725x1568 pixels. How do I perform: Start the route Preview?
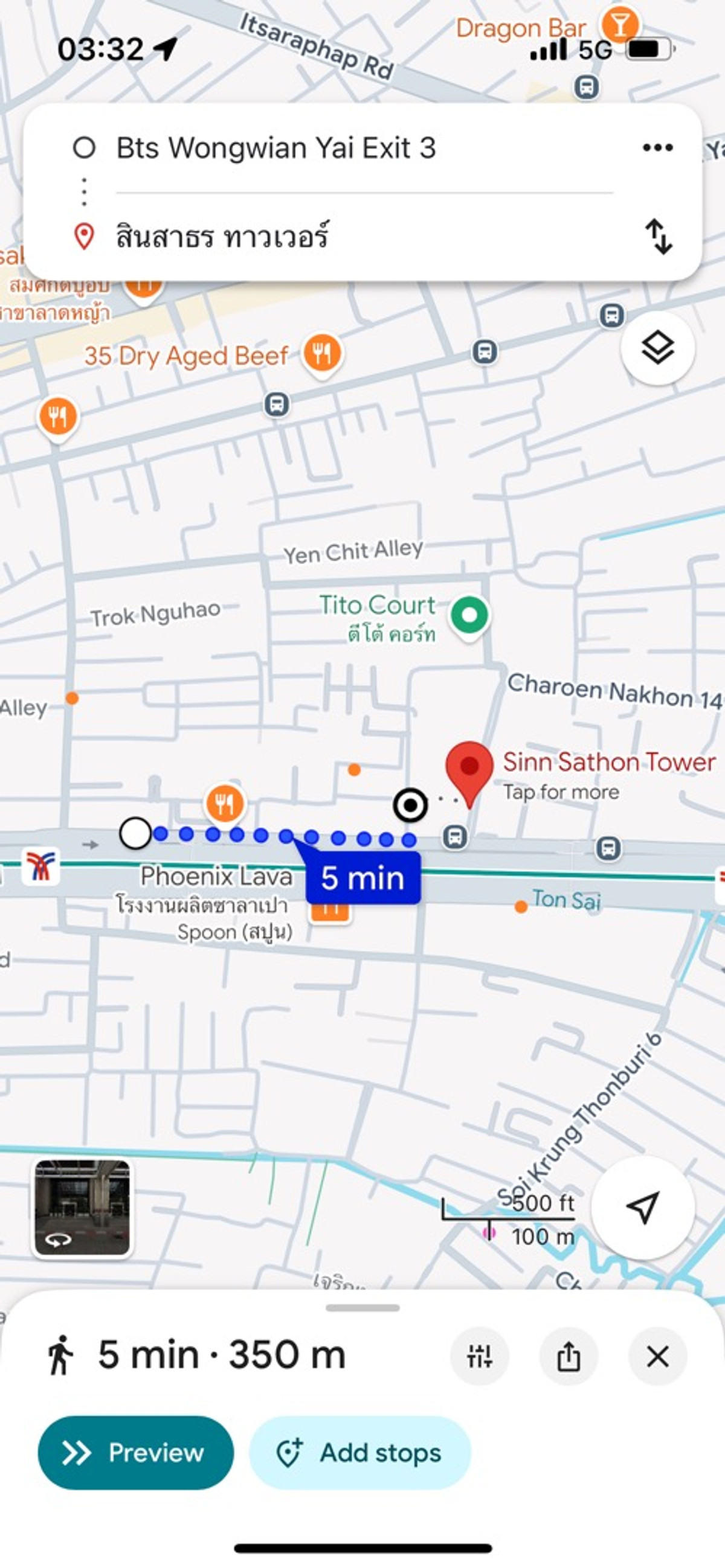(135, 1452)
